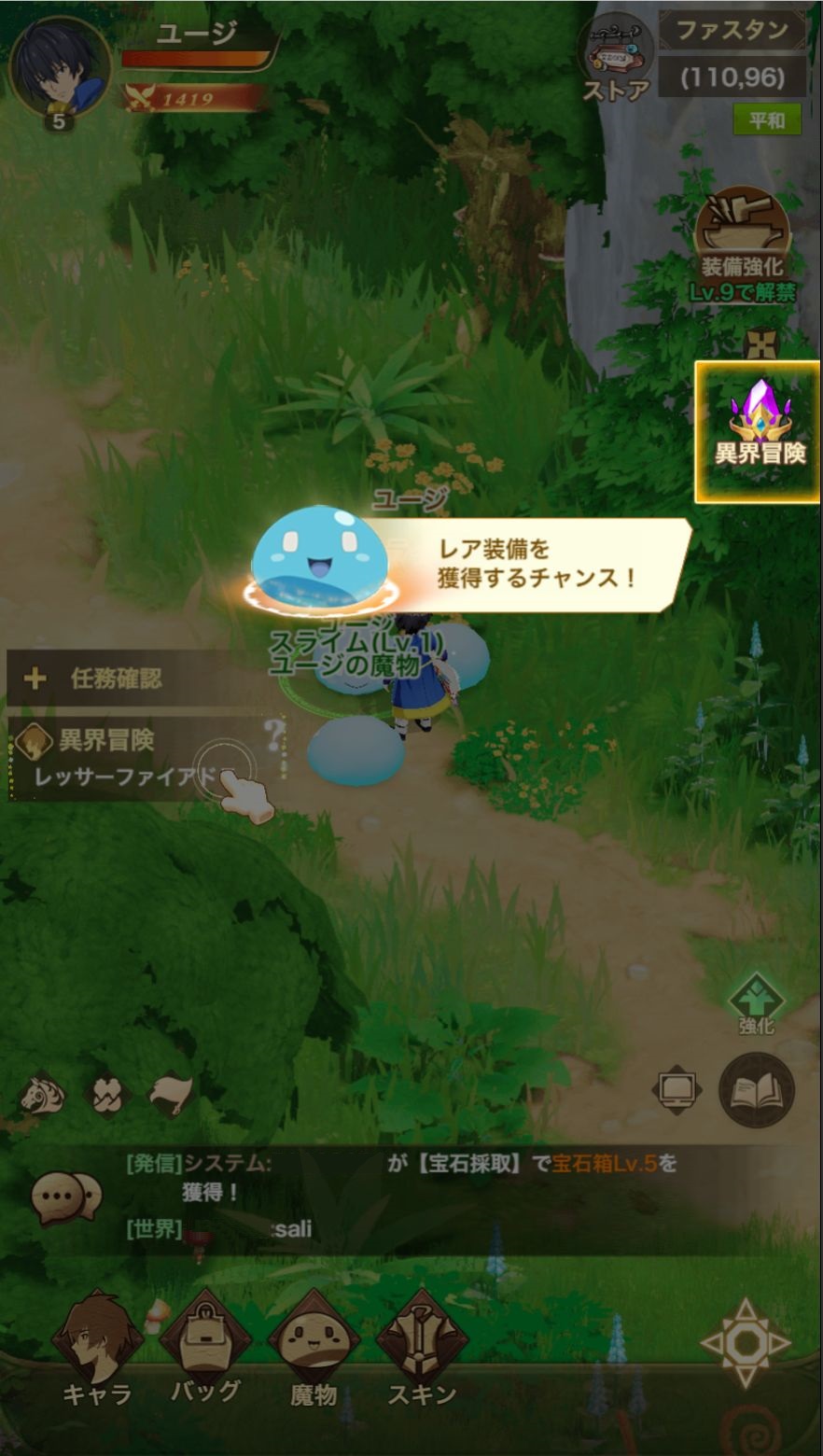The width and height of the screenshot is (823, 1456).
Task: Tap the 平和 mode button
Action: pos(766,119)
